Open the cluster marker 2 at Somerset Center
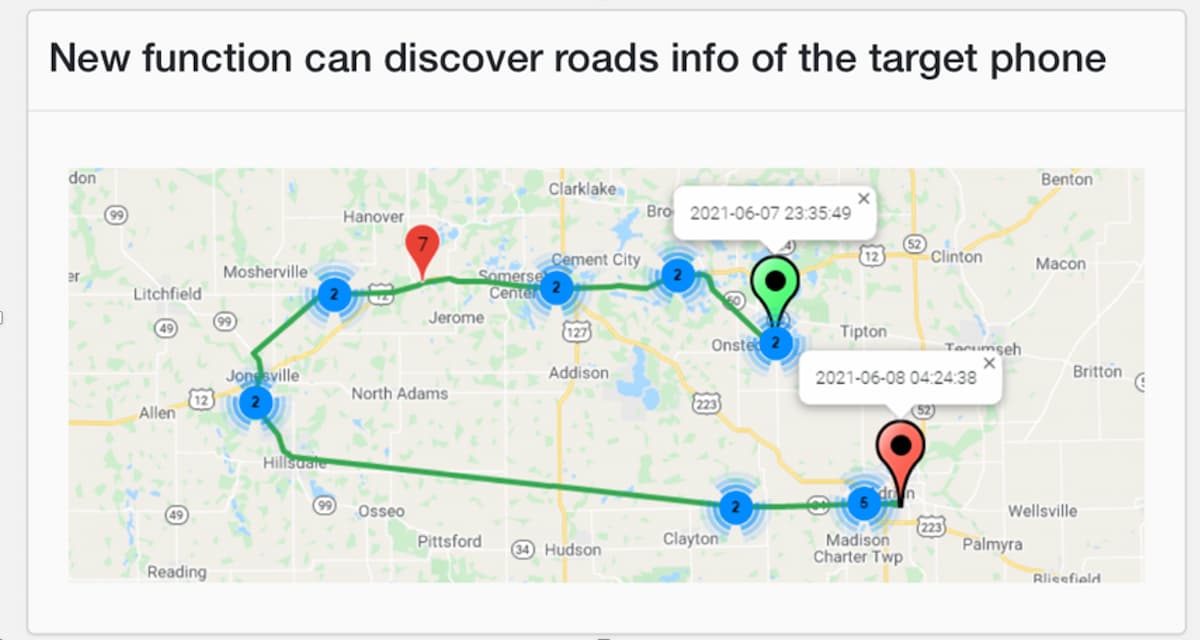 click(556, 289)
